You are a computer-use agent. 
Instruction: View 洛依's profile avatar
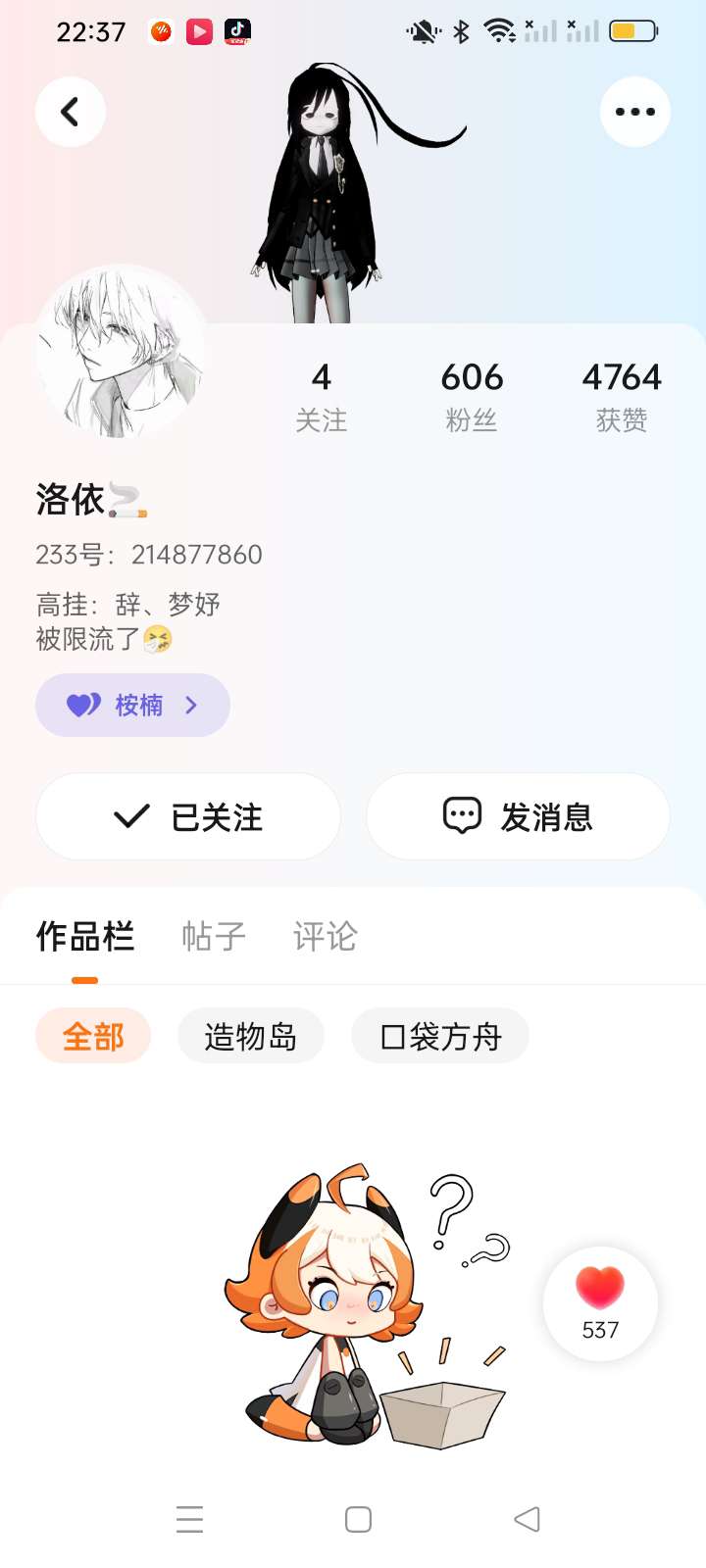click(x=120, y=351)
